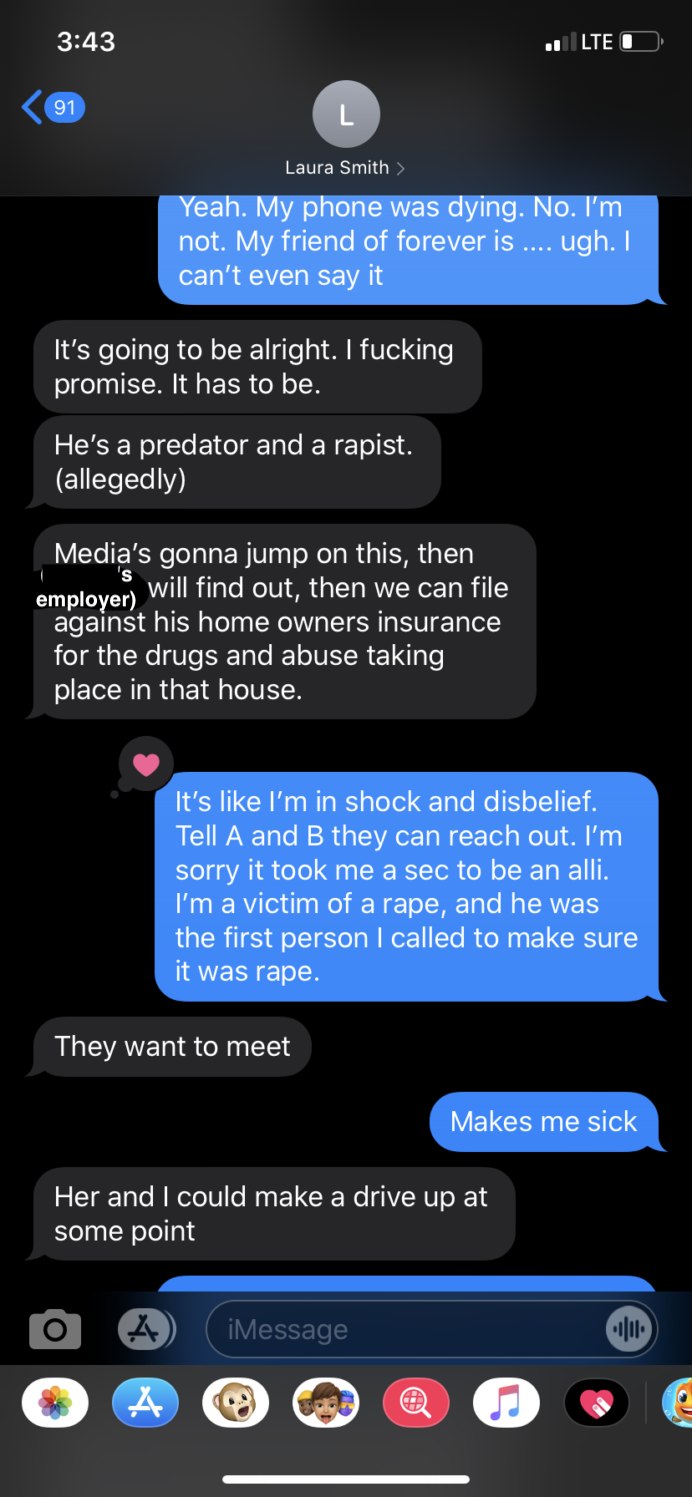The width and height of the screenshot is (692, 1497).
Task: Open the Animoji monkey app
Action: point(236,1403)
